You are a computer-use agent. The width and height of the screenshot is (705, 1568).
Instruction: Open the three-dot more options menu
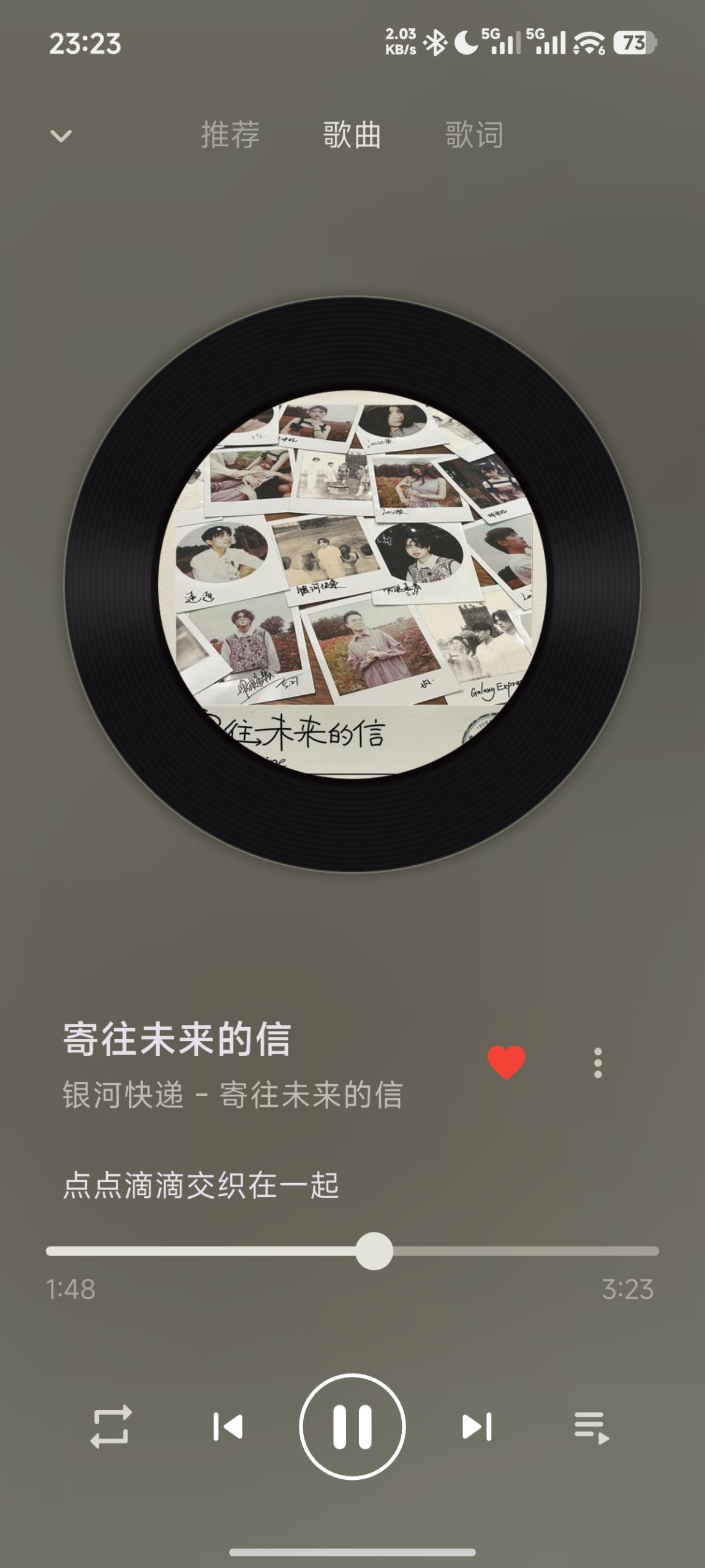click(x=598, y=1063)
